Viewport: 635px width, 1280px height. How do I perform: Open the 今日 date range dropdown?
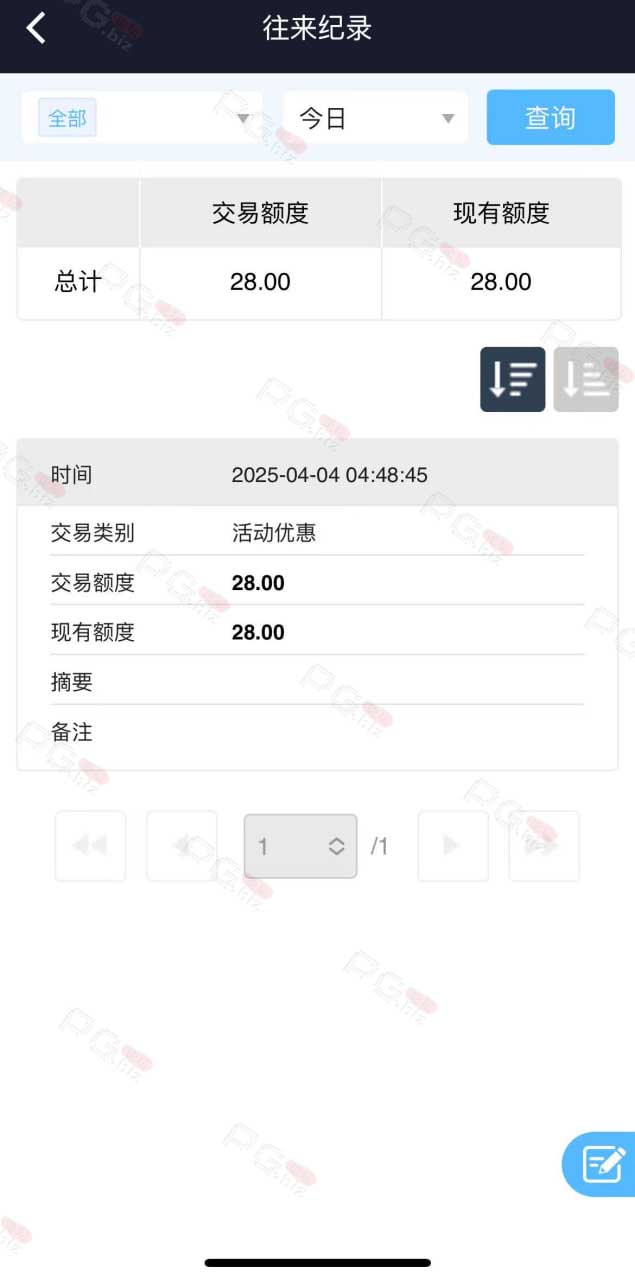[x=376, y=118]
